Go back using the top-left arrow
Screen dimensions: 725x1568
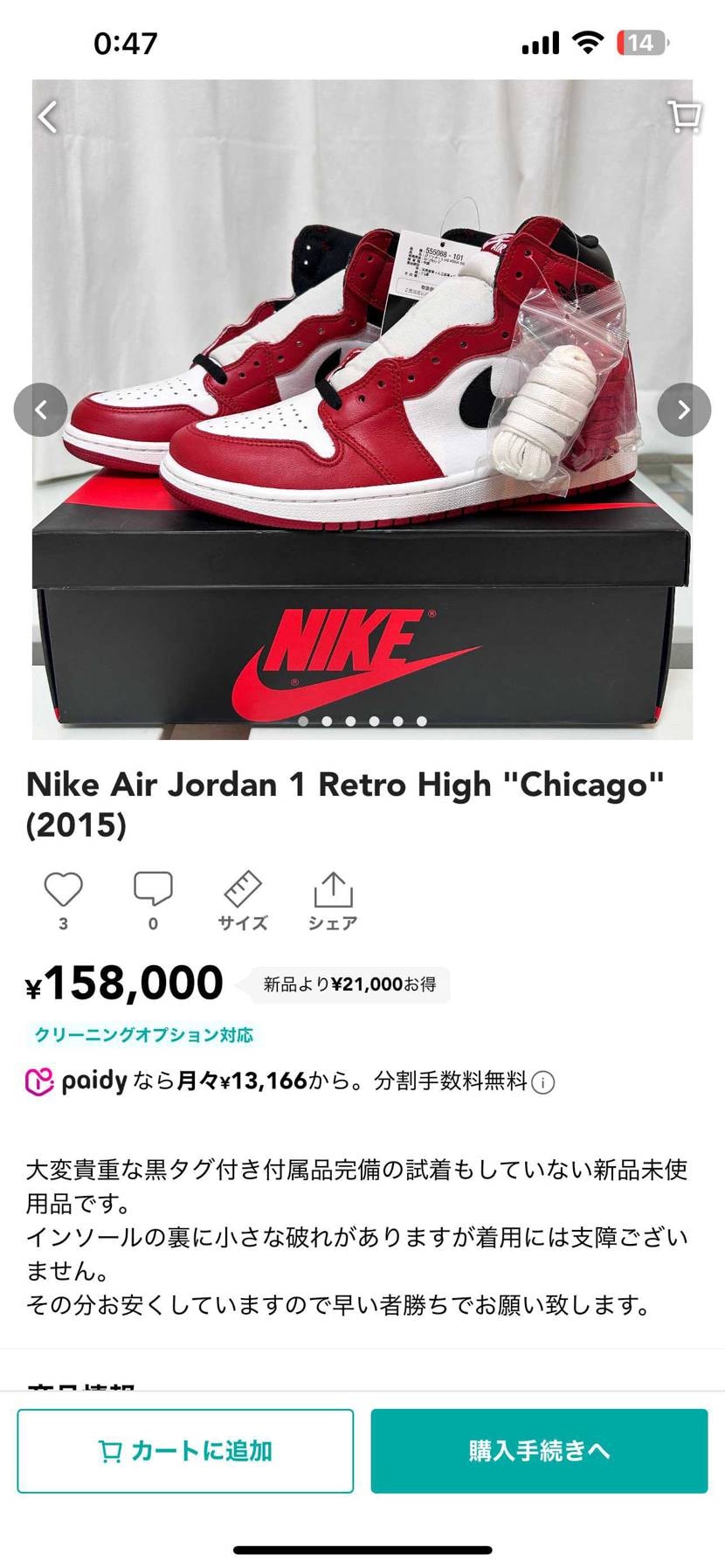click(x=48, y=116)
